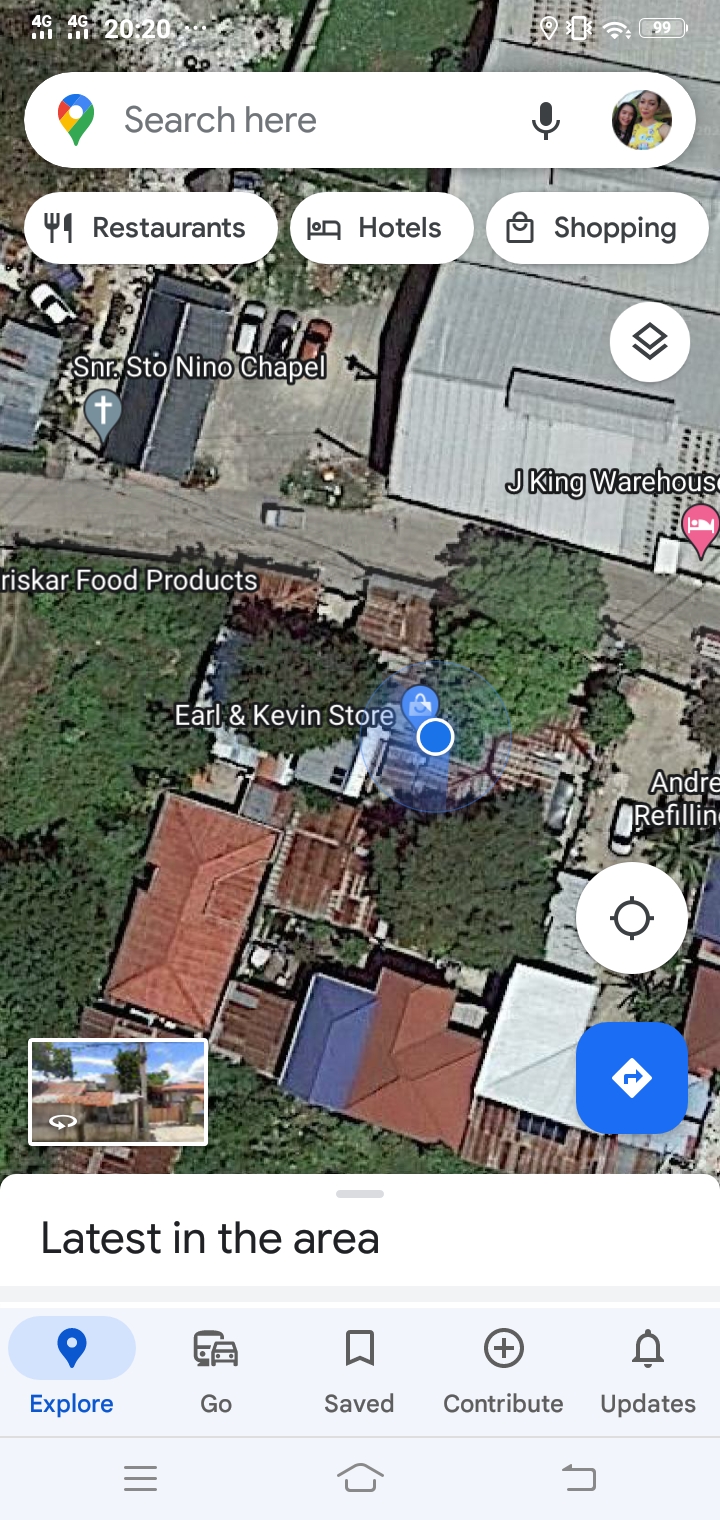This screenshot has height=1520, width=720.
Task: Open the Search here field
Action: 300,120
